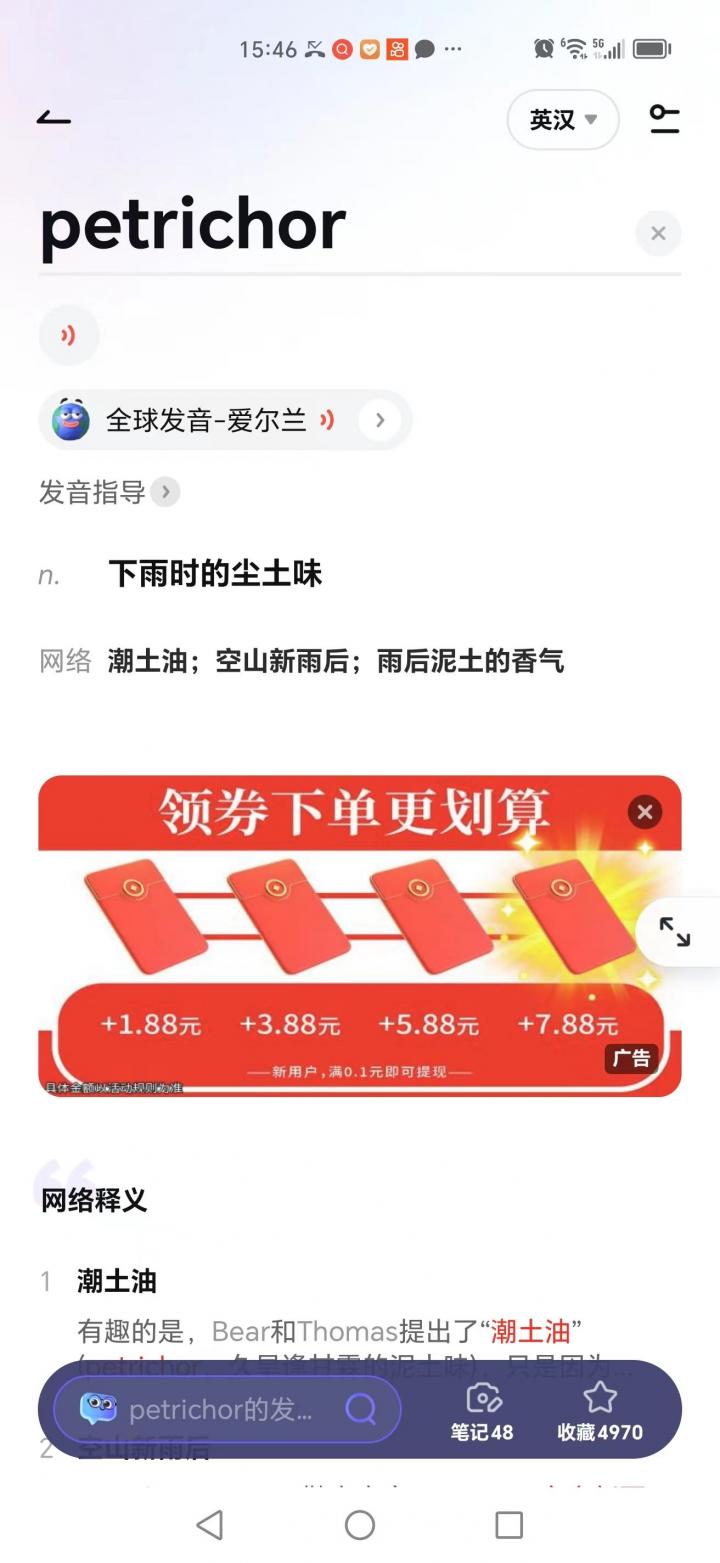Screen dimensions: 720x1563
Task: Tap the expand arrows floating button
Action: [x=675, y=932]
